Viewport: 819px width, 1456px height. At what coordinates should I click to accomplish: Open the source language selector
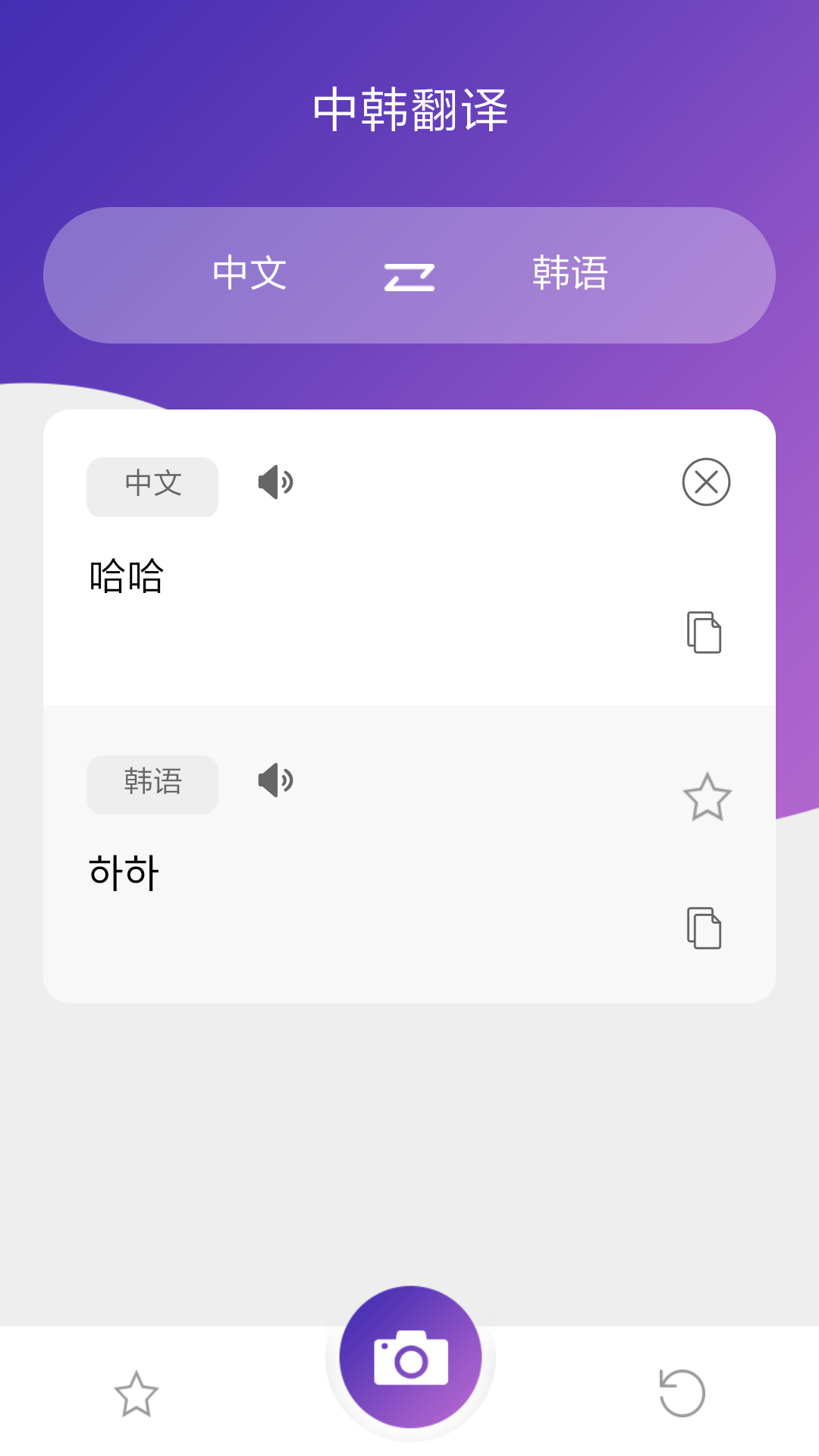pos(249,275)
